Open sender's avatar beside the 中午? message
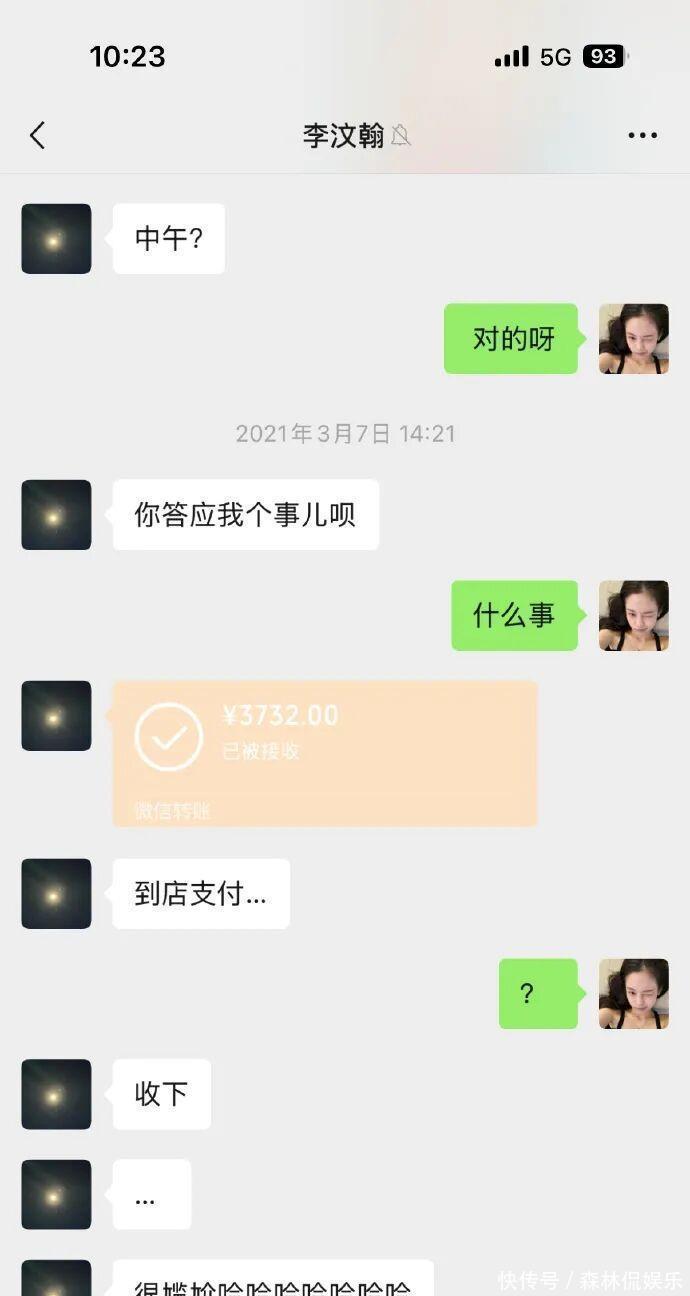 pos(56,239)
